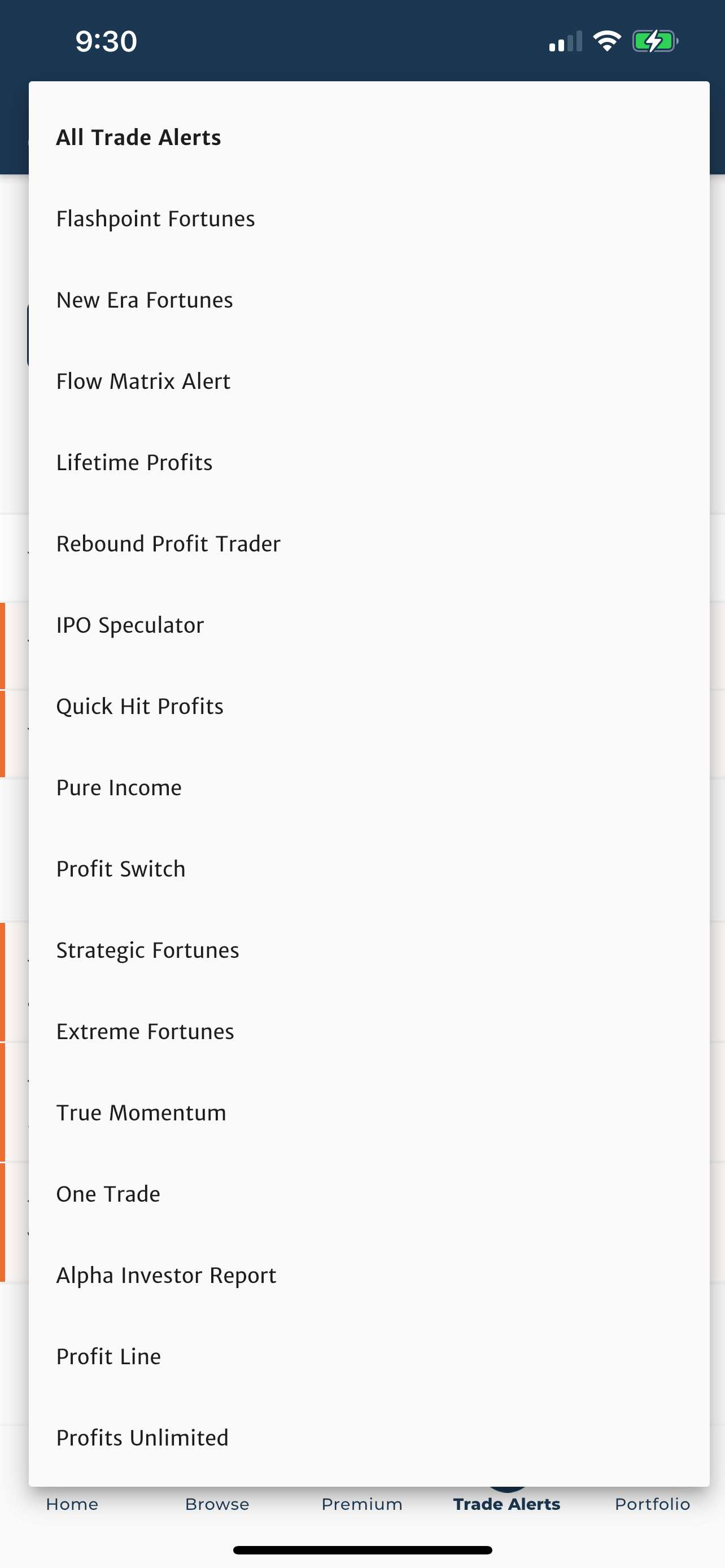Select Flow Matrix Alert

(369, 382)
